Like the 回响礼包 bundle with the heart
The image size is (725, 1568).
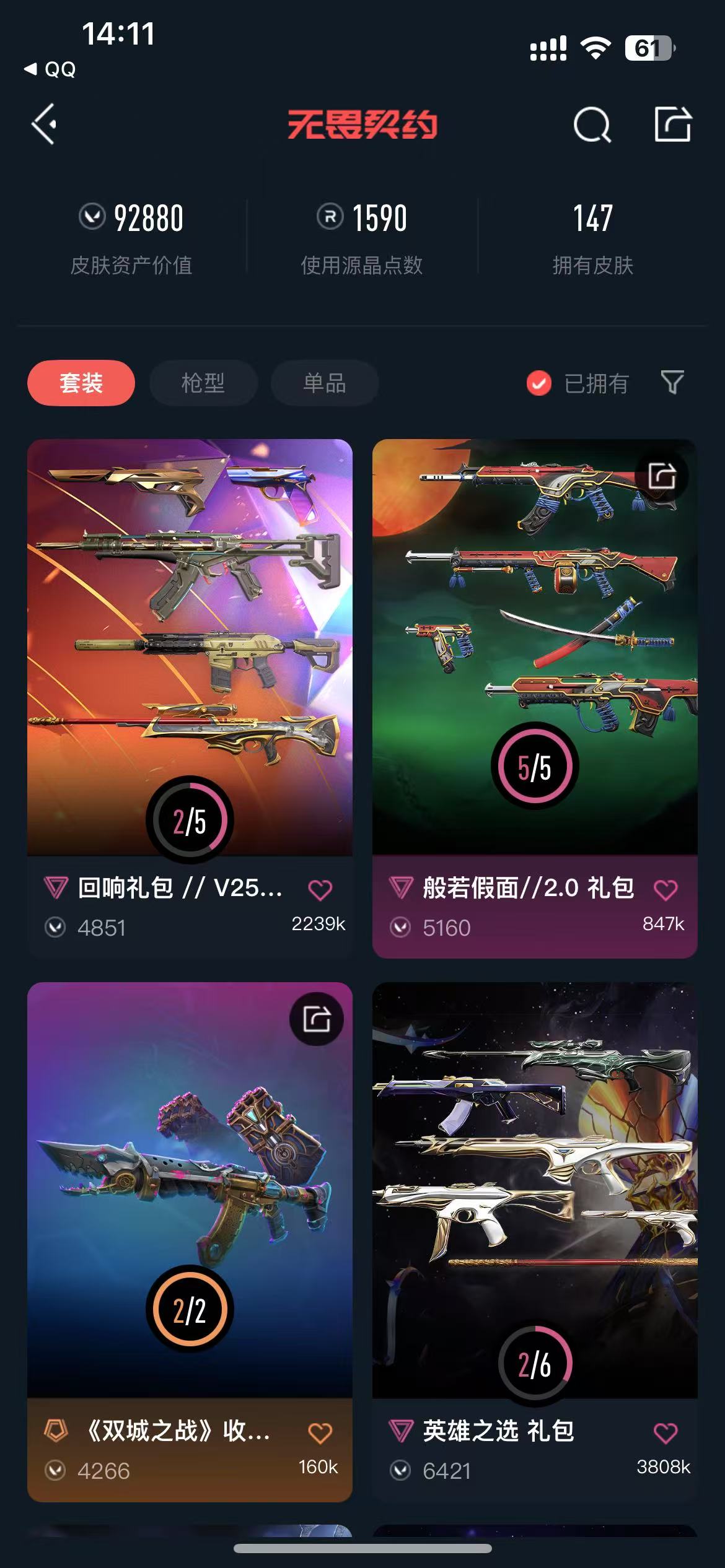[x=320, y=890]
